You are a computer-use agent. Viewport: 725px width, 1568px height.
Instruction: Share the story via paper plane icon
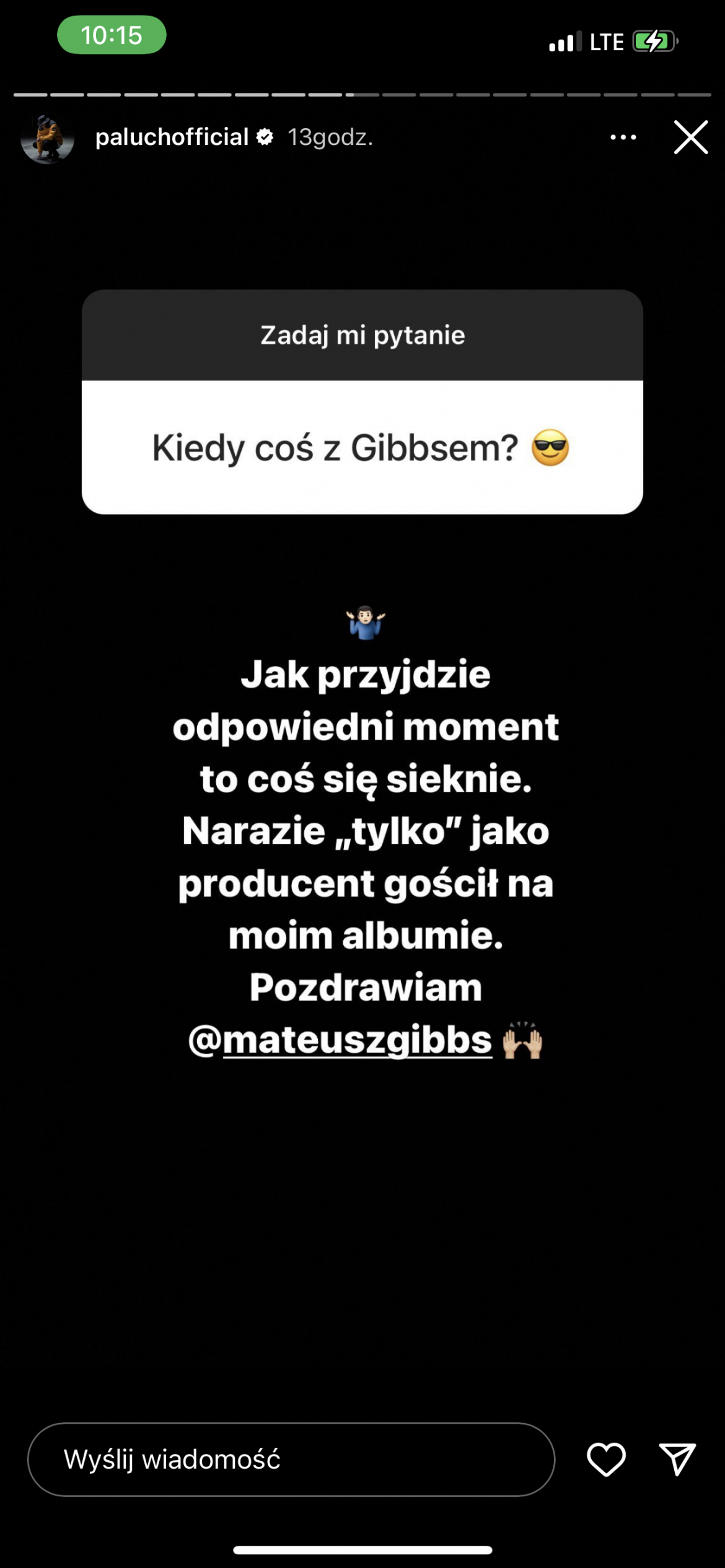pos(677,1459)
